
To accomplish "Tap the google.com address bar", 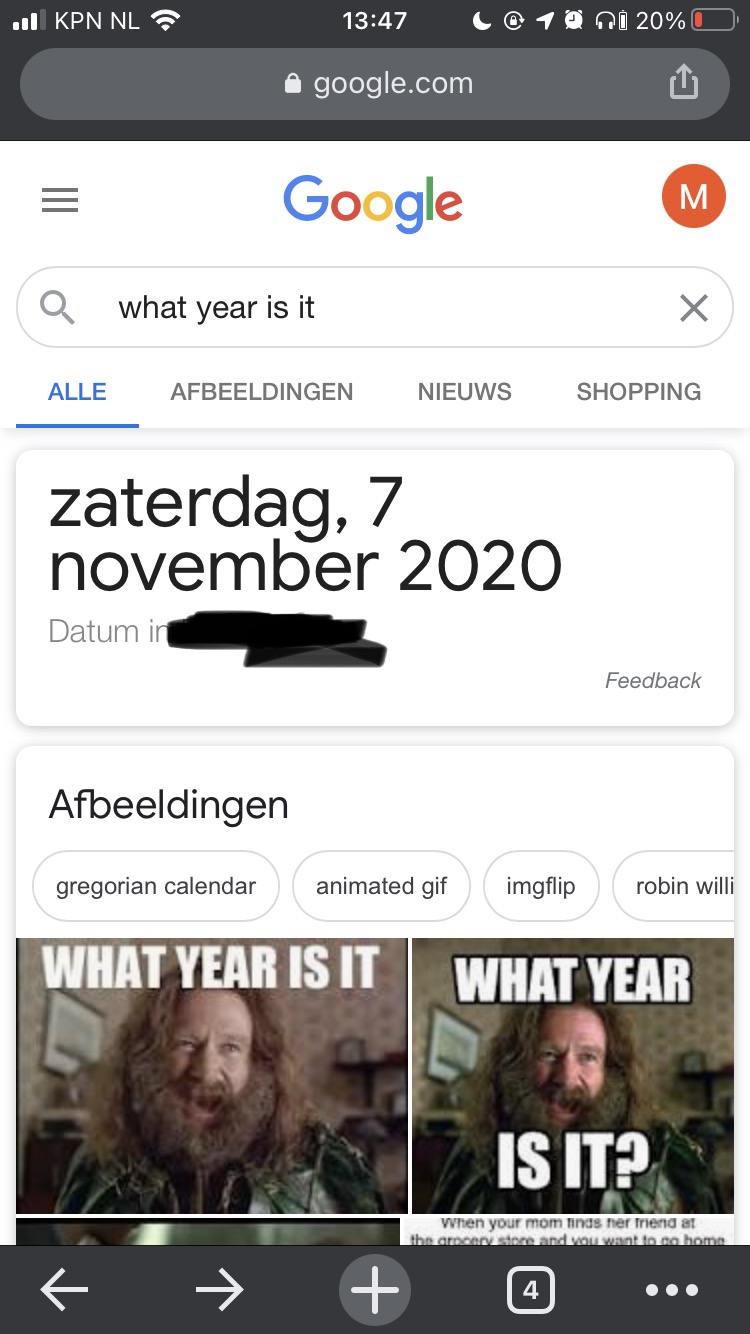I will point(375,83).
